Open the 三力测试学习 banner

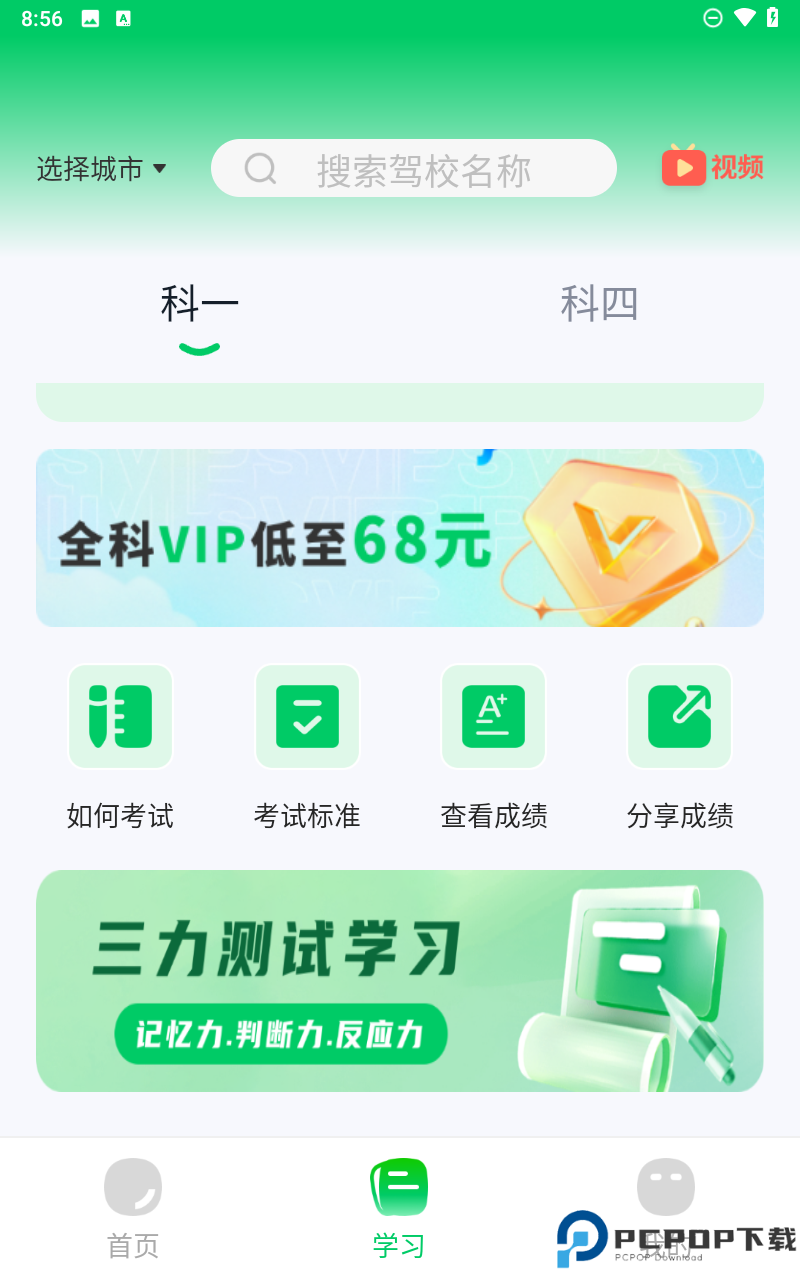coord(400,980)
